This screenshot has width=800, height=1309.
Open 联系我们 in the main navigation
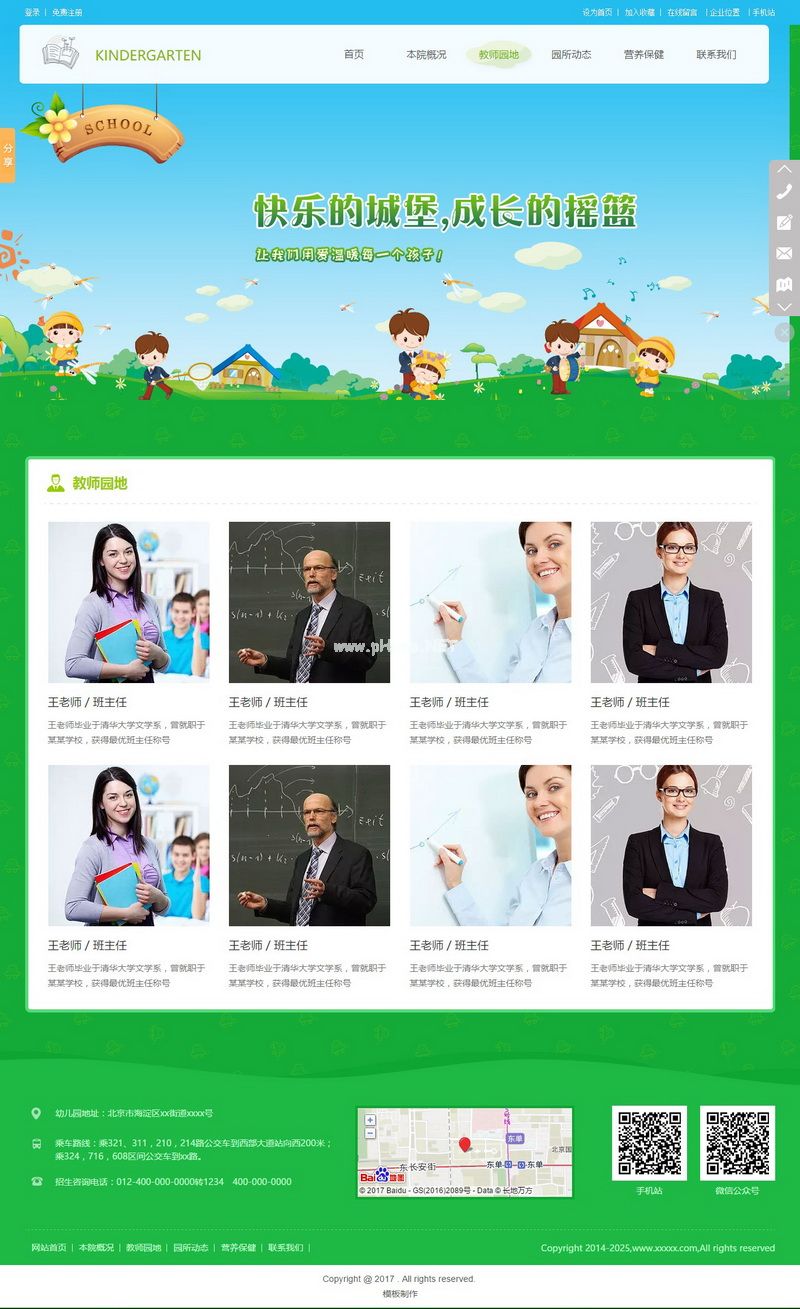point(716,55)
